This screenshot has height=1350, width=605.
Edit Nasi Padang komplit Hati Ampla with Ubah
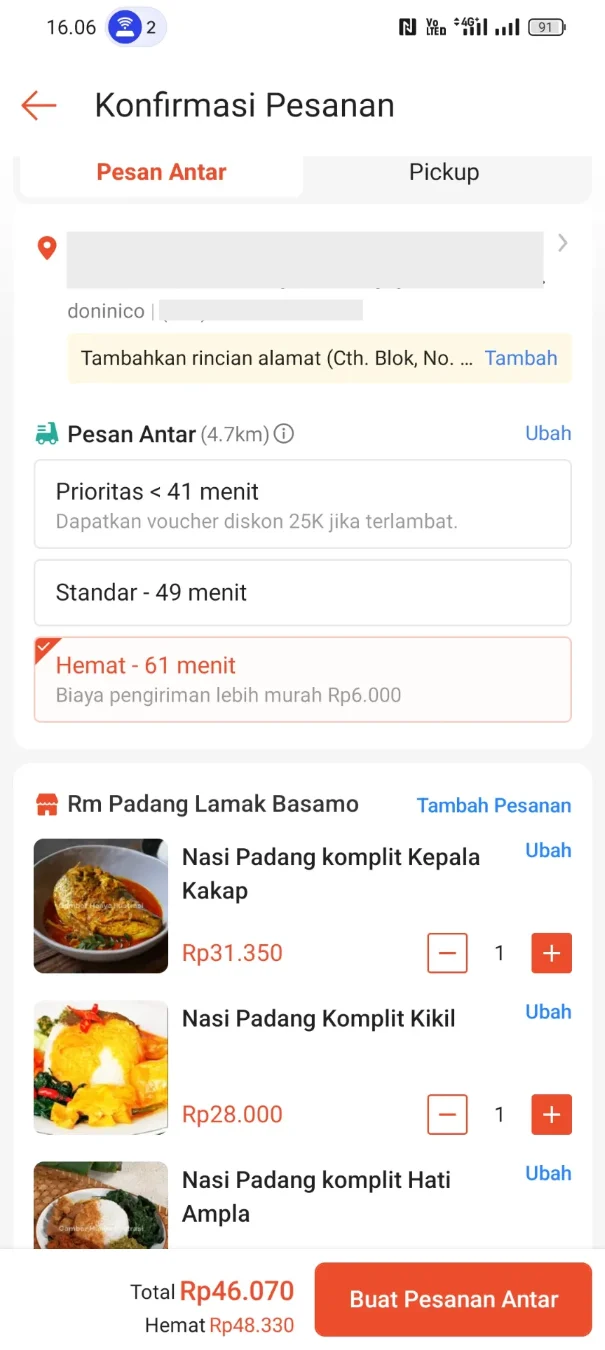[x=548, y=1173]
